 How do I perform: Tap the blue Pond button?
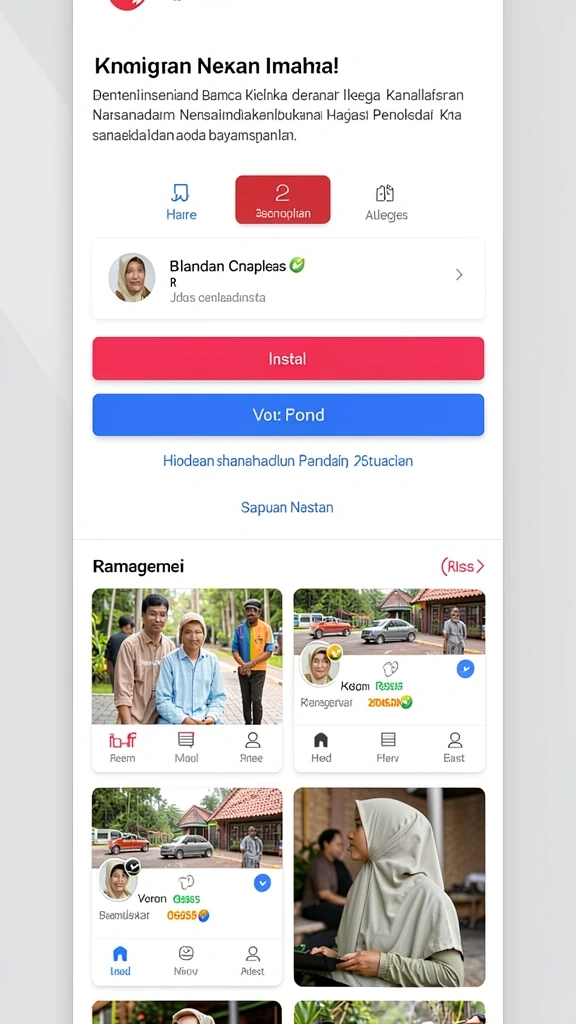point(288,415)
